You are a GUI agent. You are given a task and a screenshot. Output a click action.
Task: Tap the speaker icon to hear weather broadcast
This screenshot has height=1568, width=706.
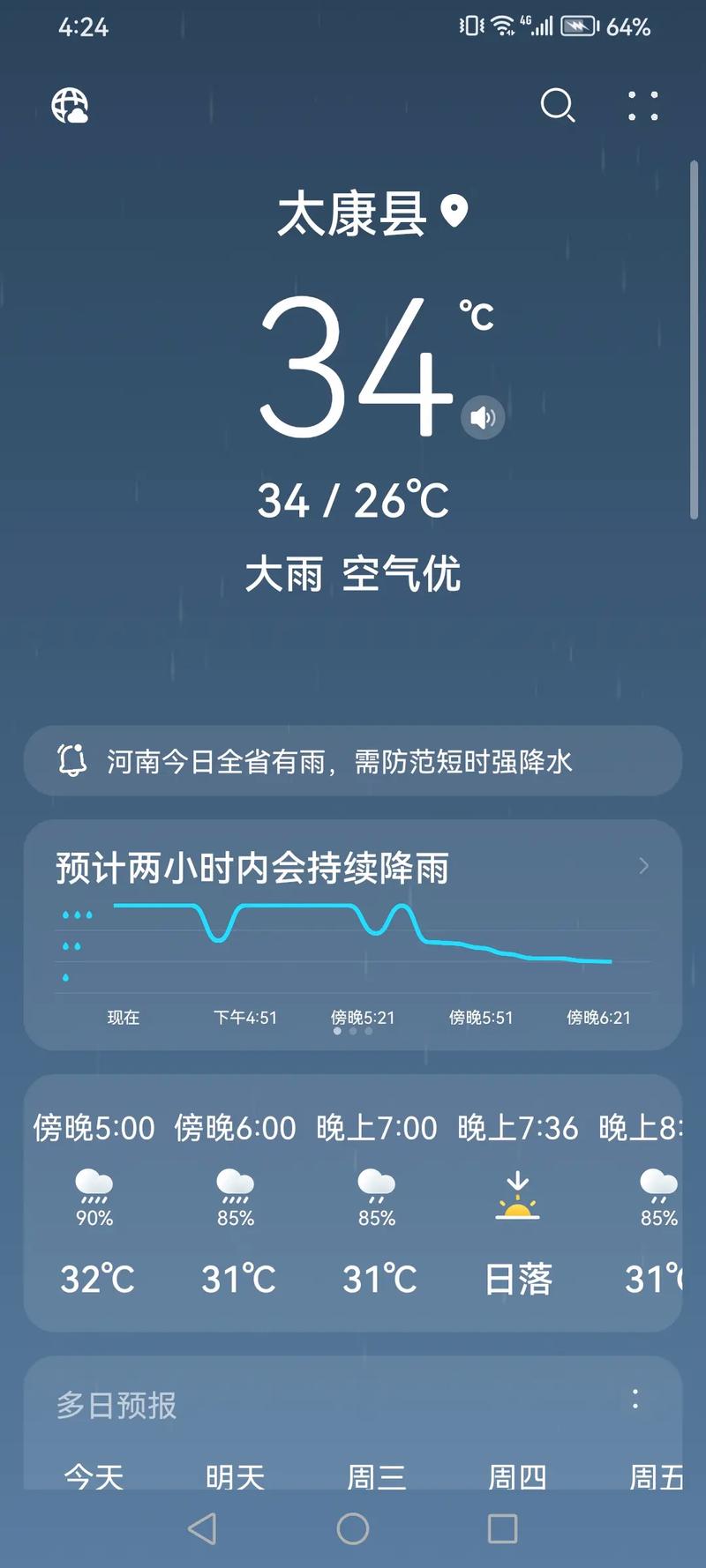point(482,418)
